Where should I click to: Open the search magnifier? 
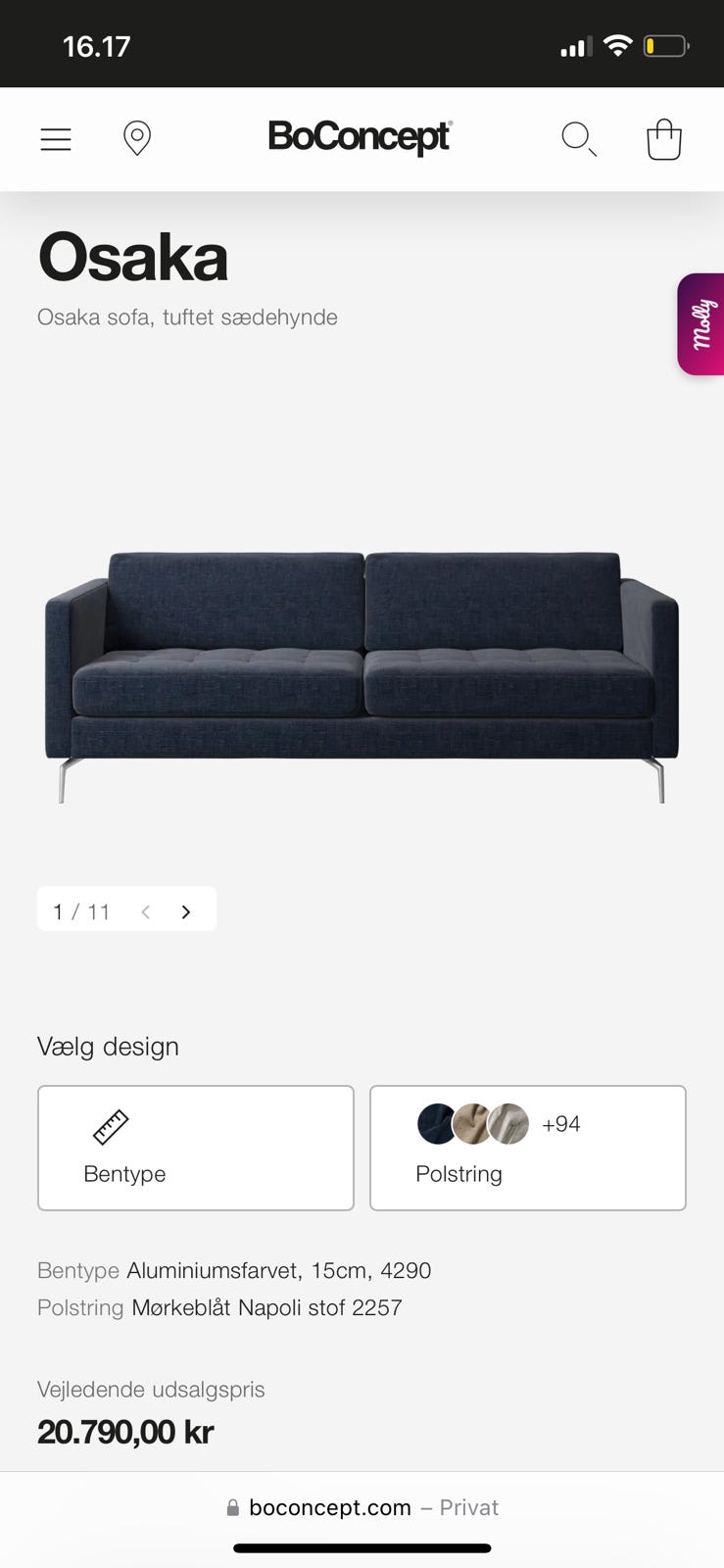click(x=578, y=139)
